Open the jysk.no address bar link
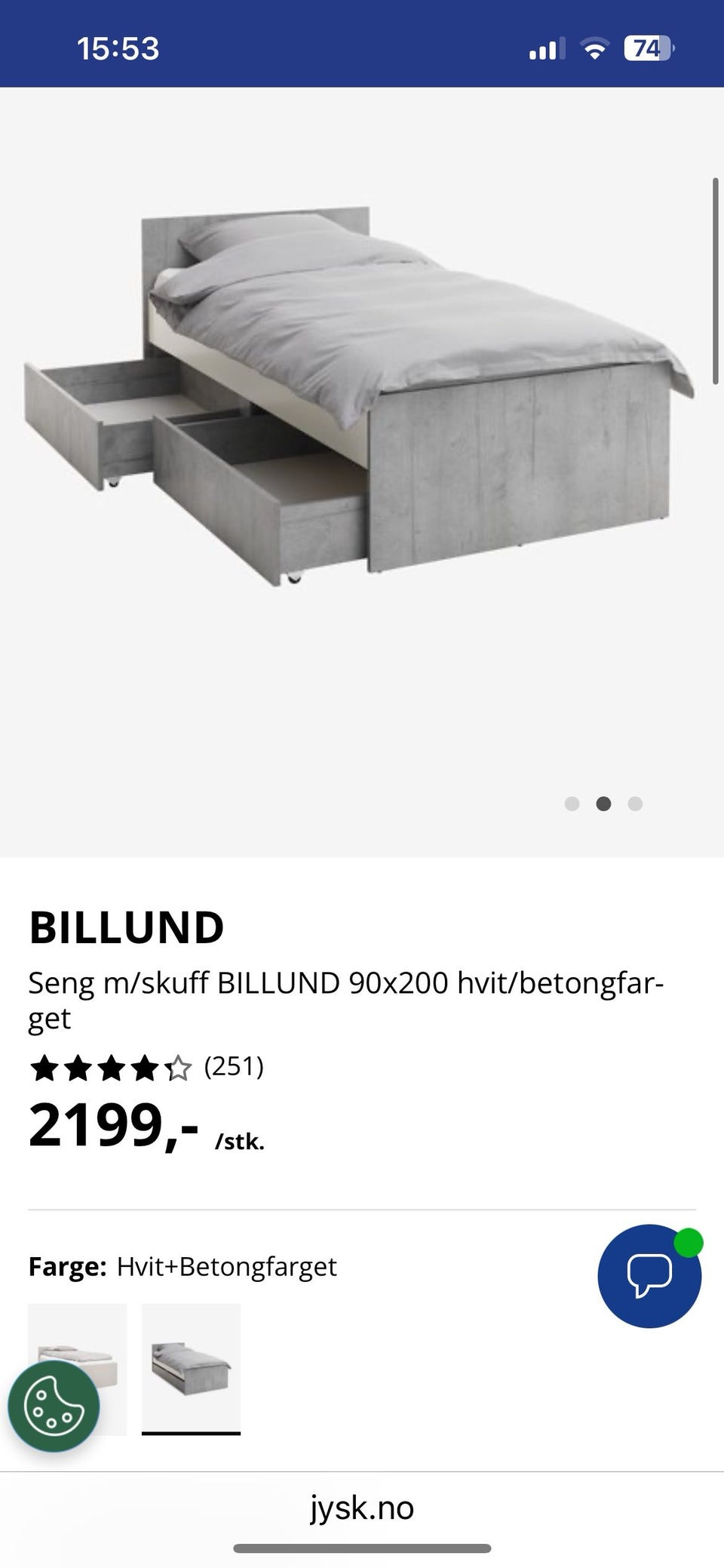724x1568 pixels. point(361,1508)
